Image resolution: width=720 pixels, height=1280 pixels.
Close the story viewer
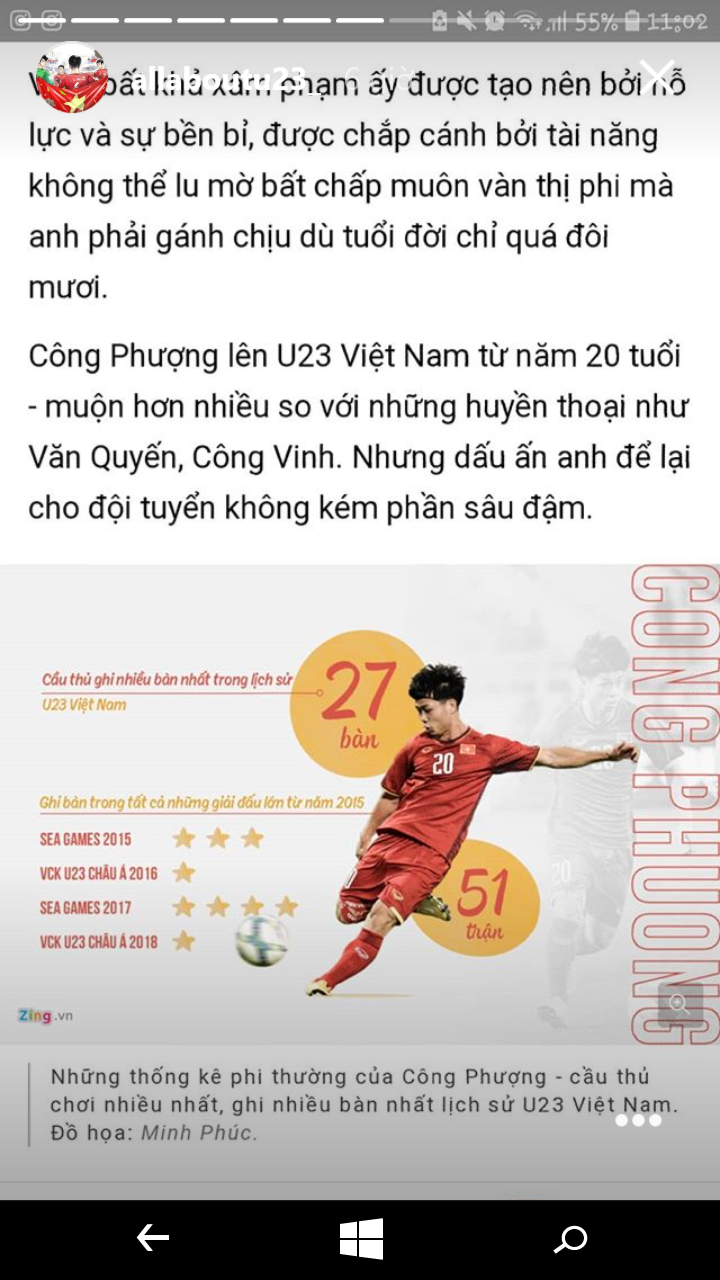click(657, 75)
